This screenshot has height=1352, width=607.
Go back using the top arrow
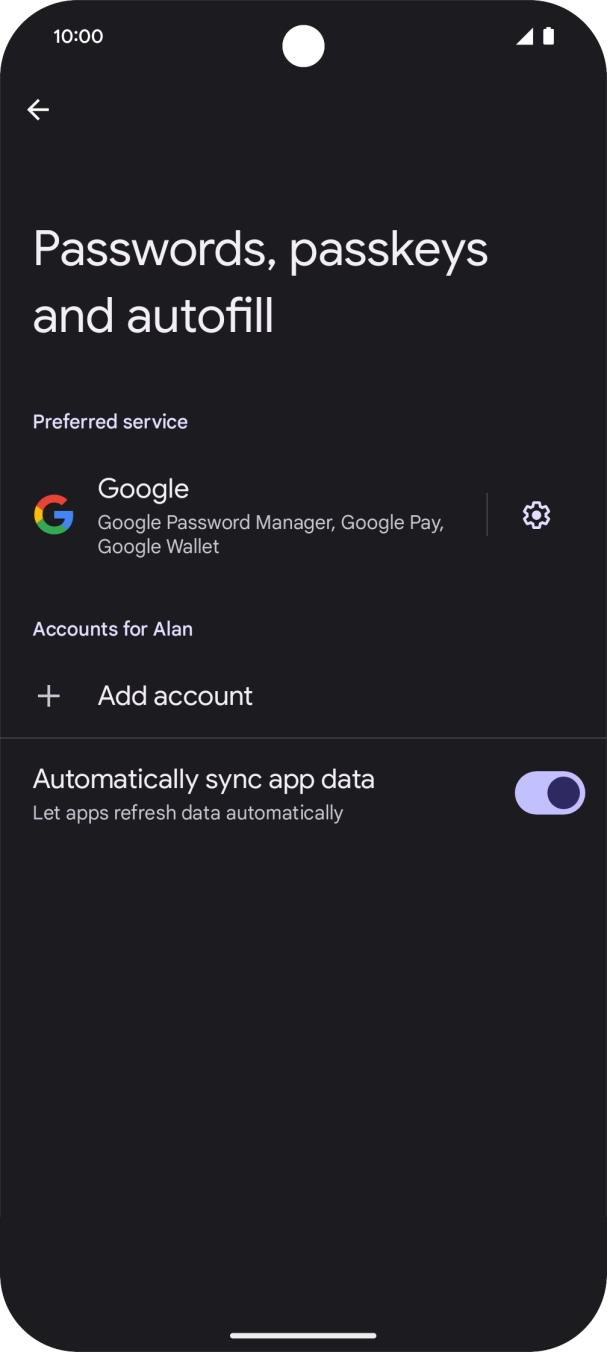pyautogui.click(x=38, y=110)
